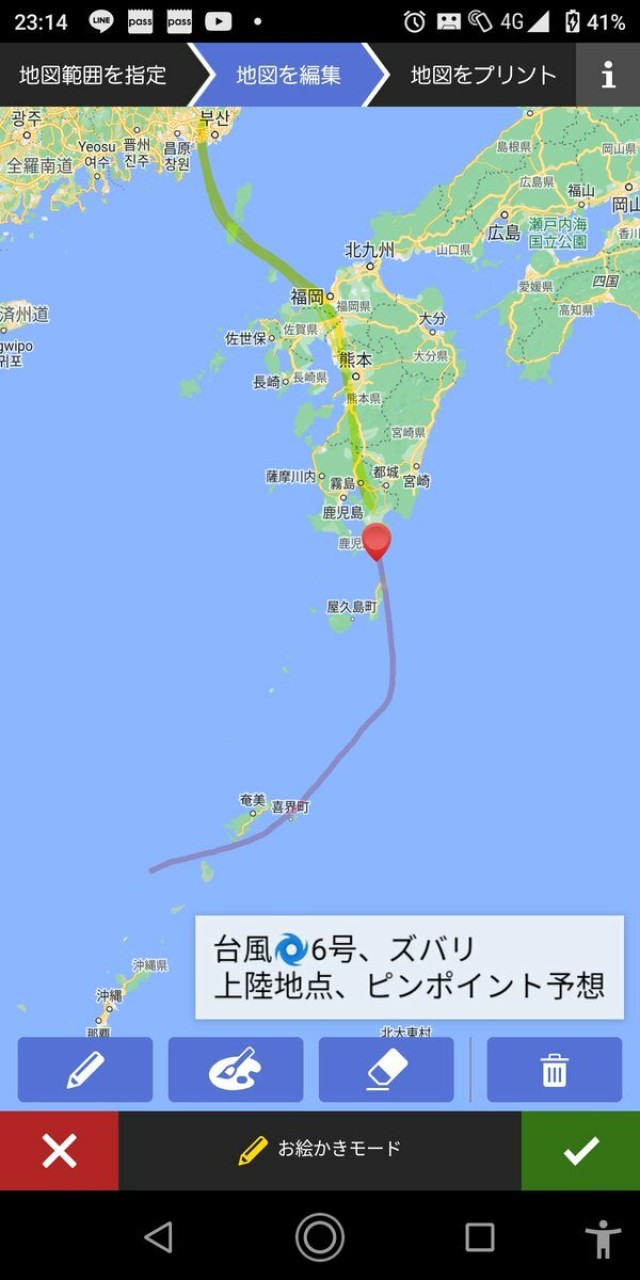Open the info icon
This screenshot has width=640, height=1280.
click(x=608, y=75)
